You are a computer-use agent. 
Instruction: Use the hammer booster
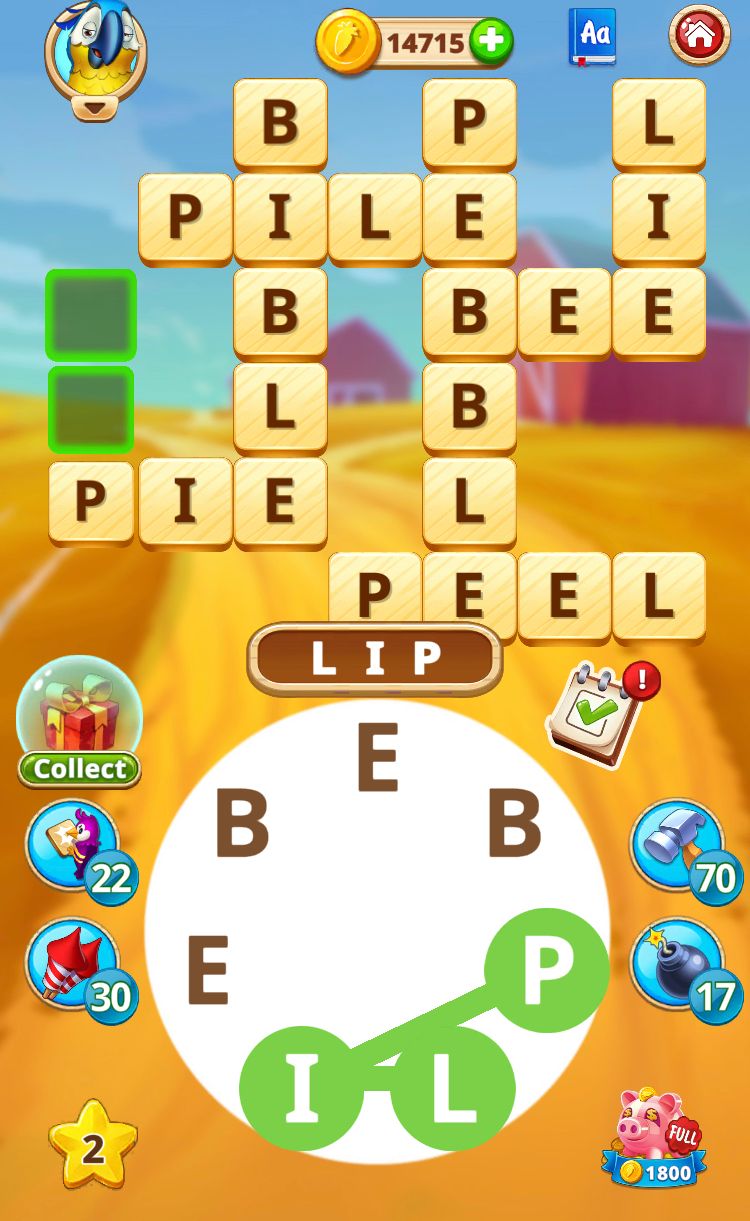click(677, 846)
